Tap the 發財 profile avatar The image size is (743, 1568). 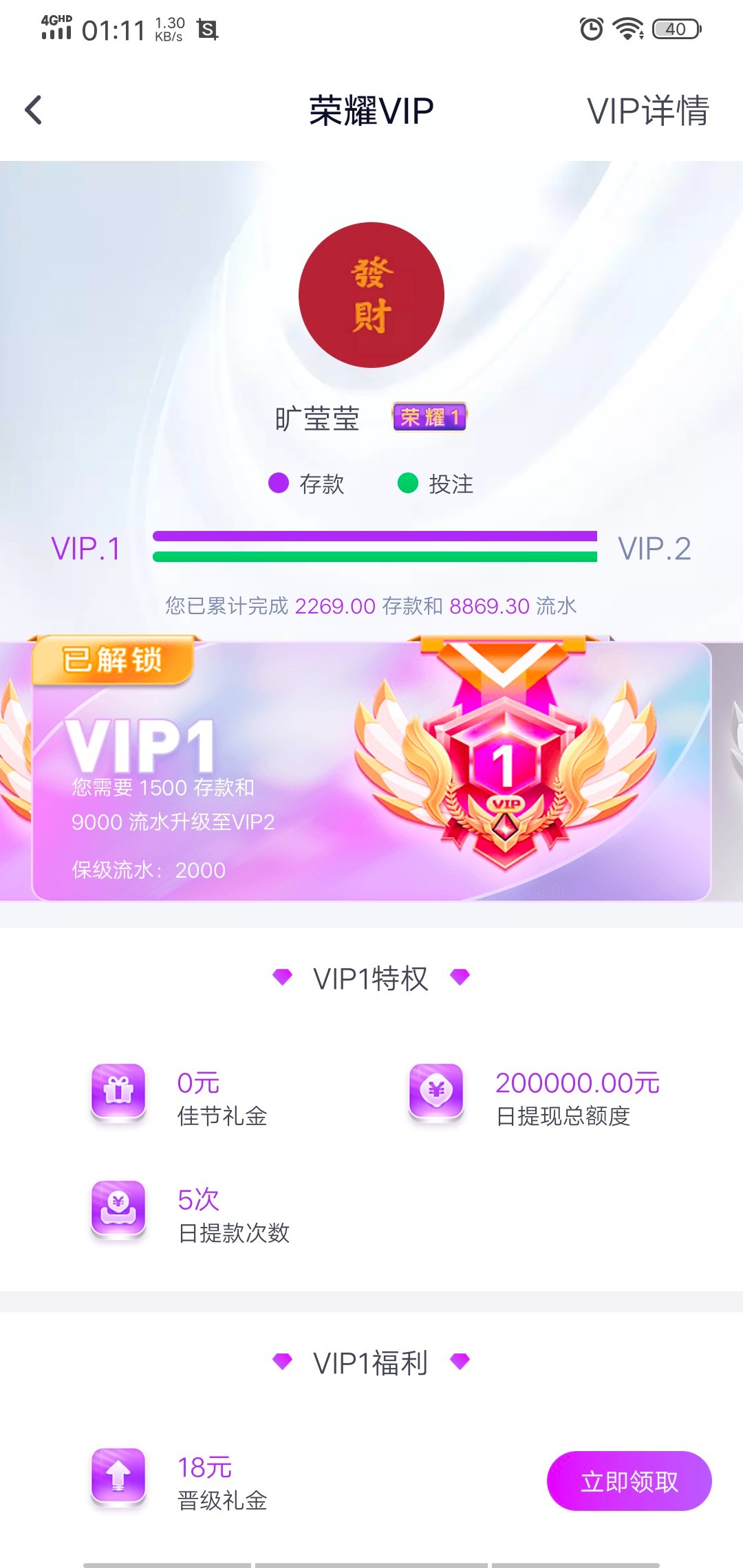pos(371,295)
